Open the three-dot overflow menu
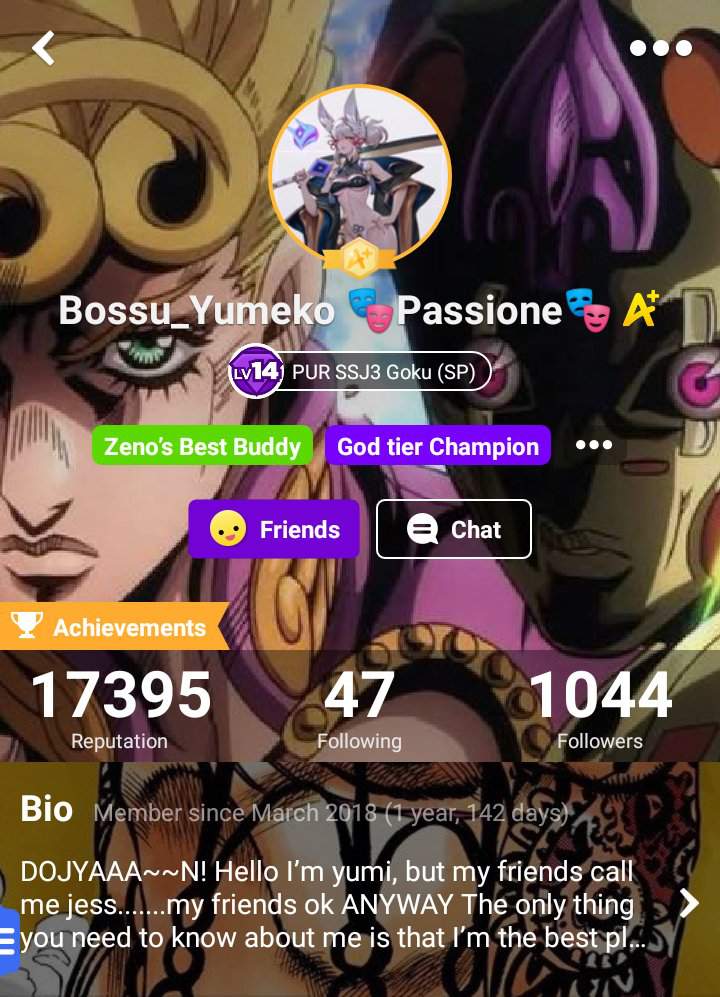720x997 pixels. [661, 48]
